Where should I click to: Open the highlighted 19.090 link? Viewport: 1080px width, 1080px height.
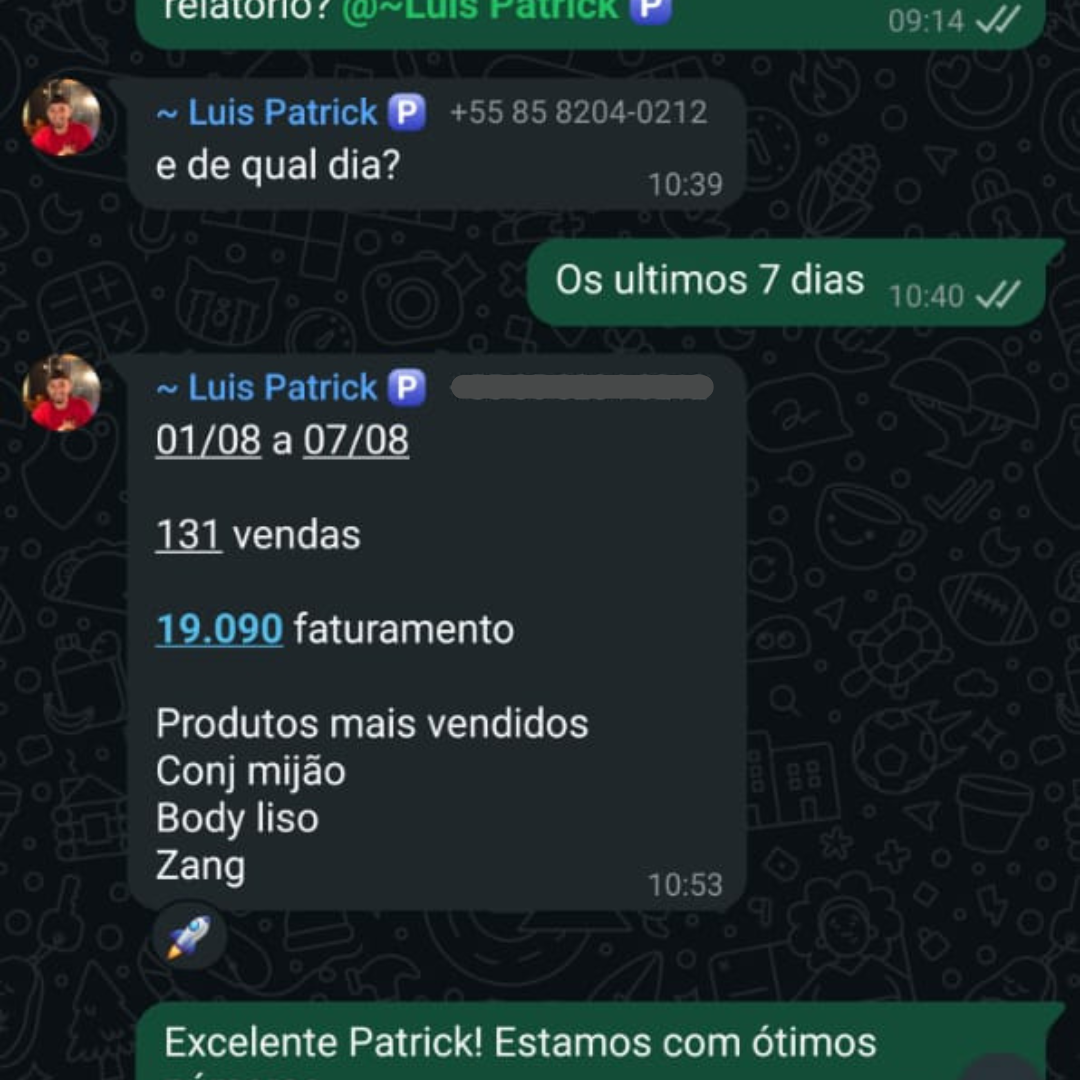pos(219,630)
